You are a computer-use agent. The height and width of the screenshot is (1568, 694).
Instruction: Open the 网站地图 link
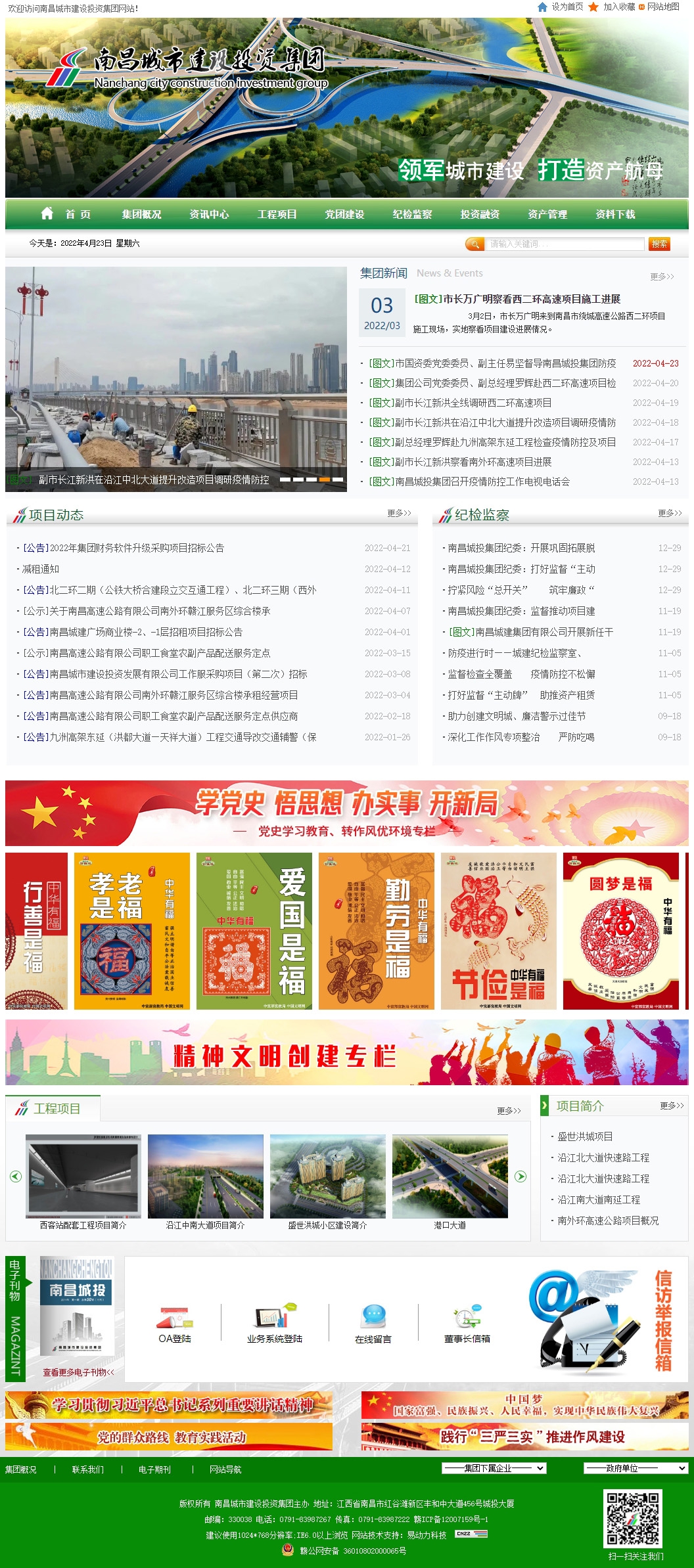tap(662, 7)
